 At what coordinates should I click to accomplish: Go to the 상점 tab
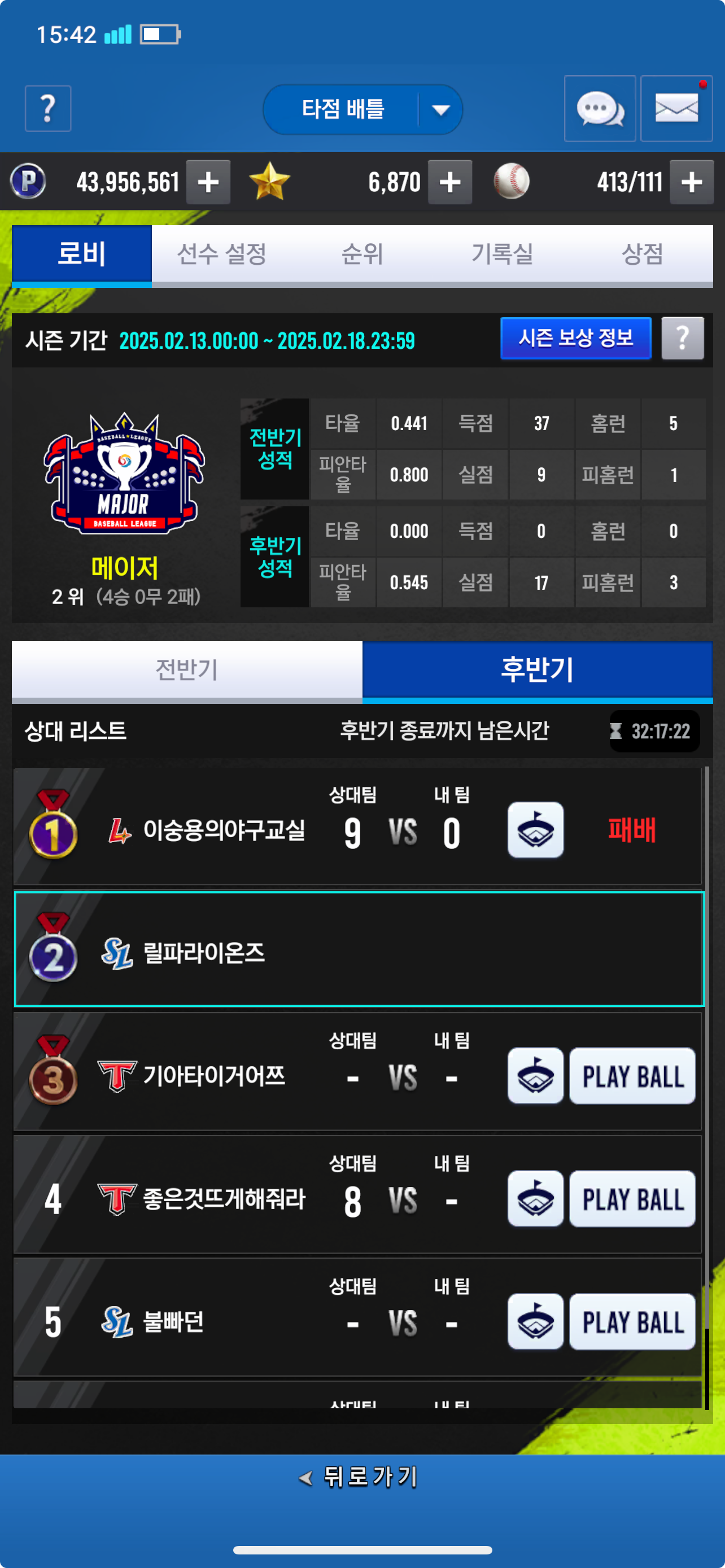point(642,254)
